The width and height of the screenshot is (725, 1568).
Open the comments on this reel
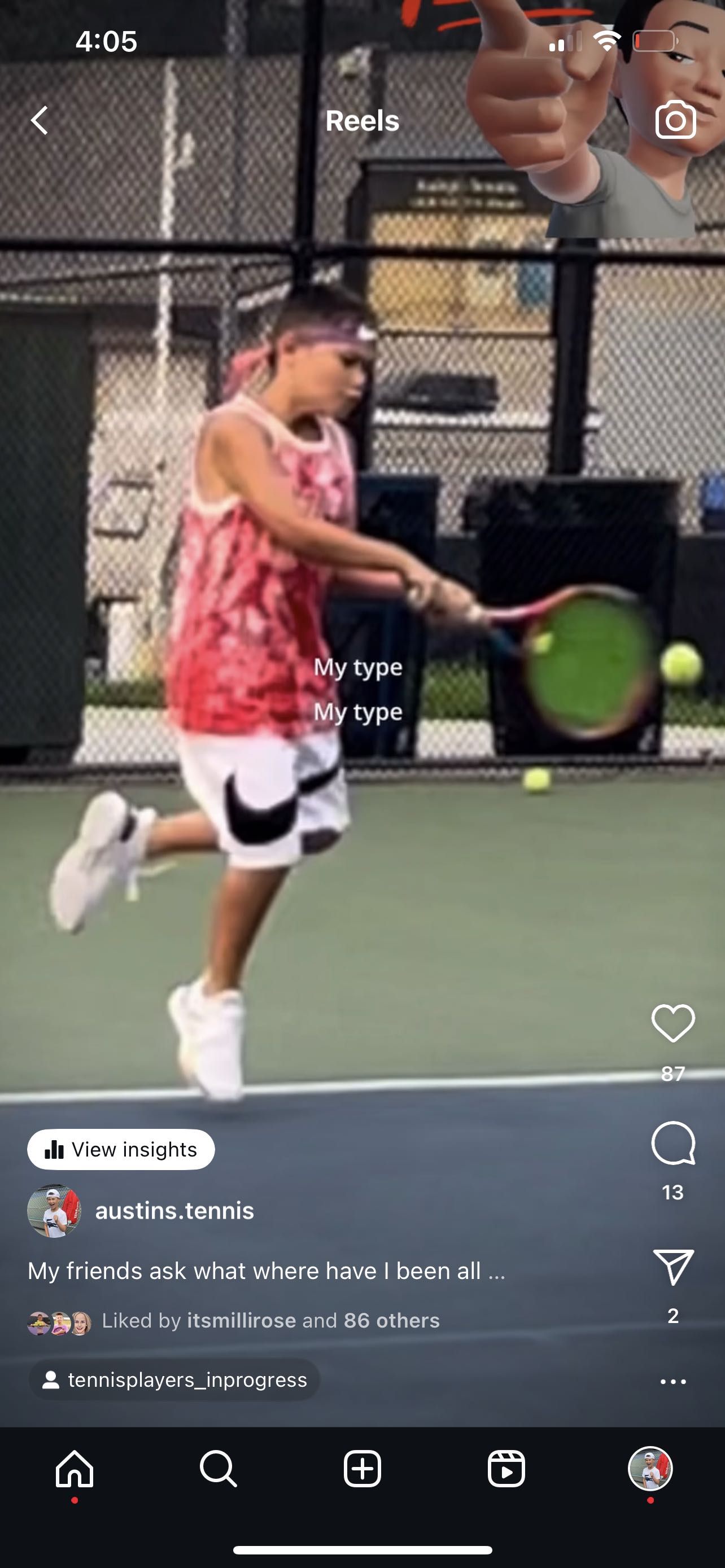(672, 1142)
